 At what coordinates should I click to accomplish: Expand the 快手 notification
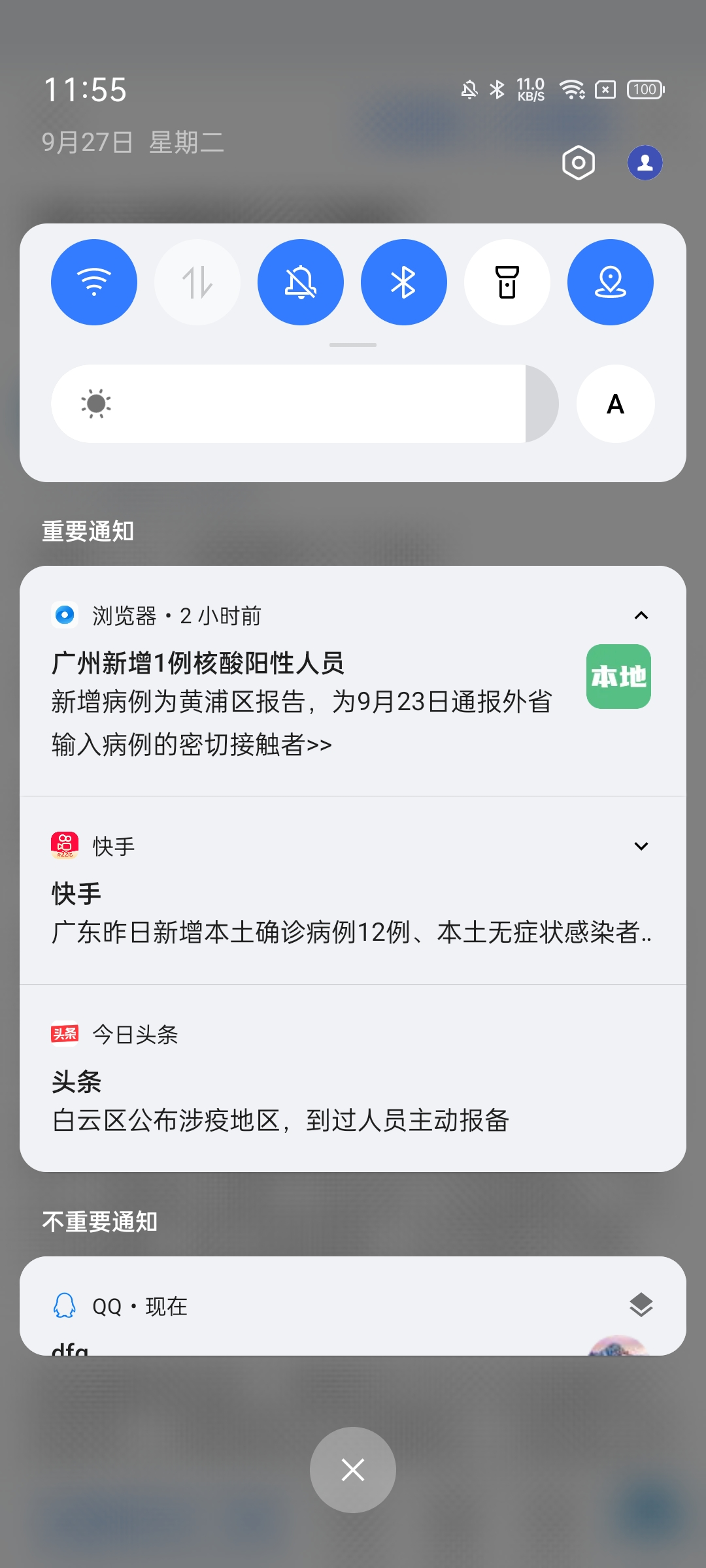pos(641,845)
